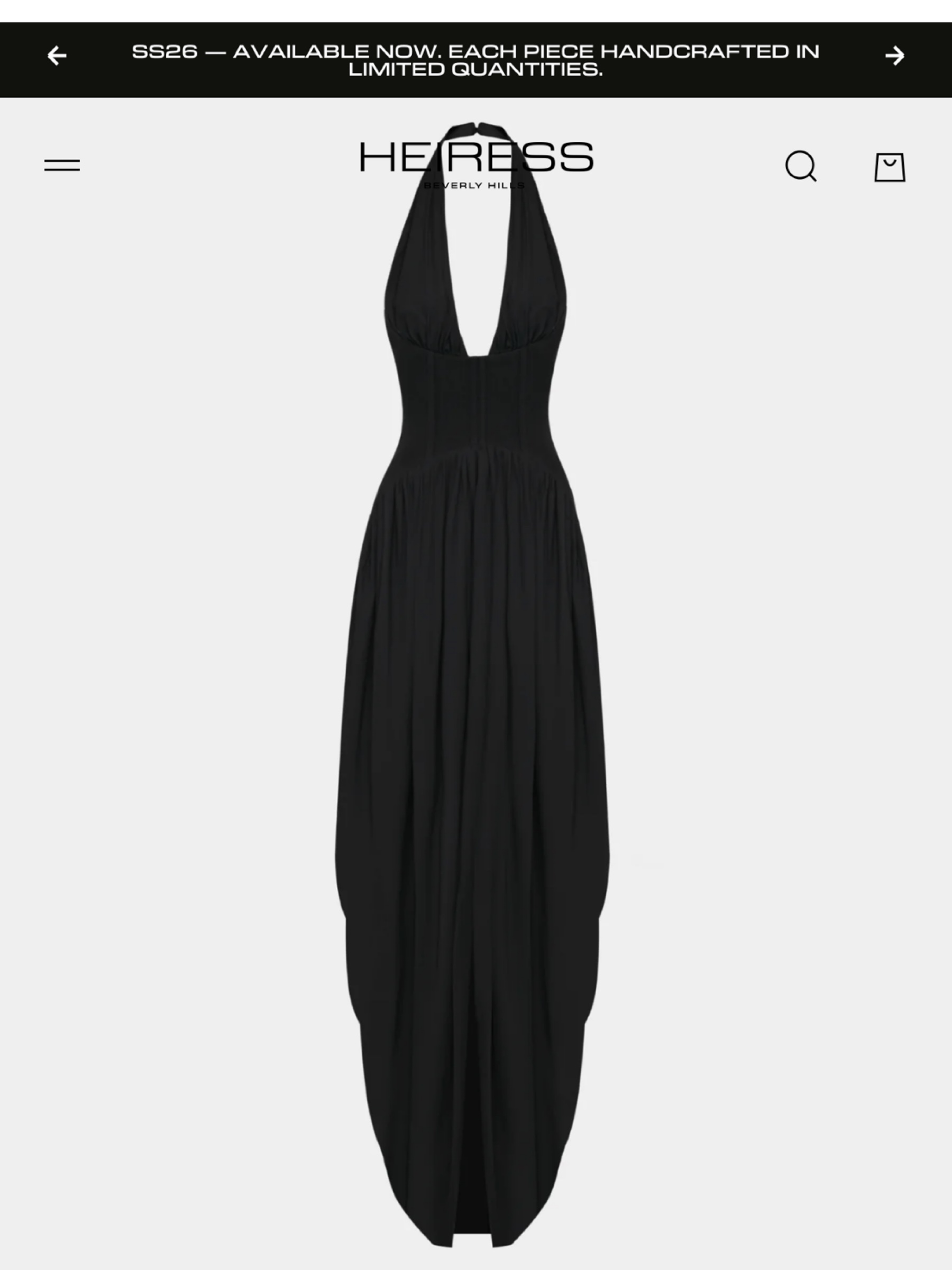The image size is (952, 1270).
Task: Go to the Heiress Beverly Hills homepage
Action: tap(477, 165)
